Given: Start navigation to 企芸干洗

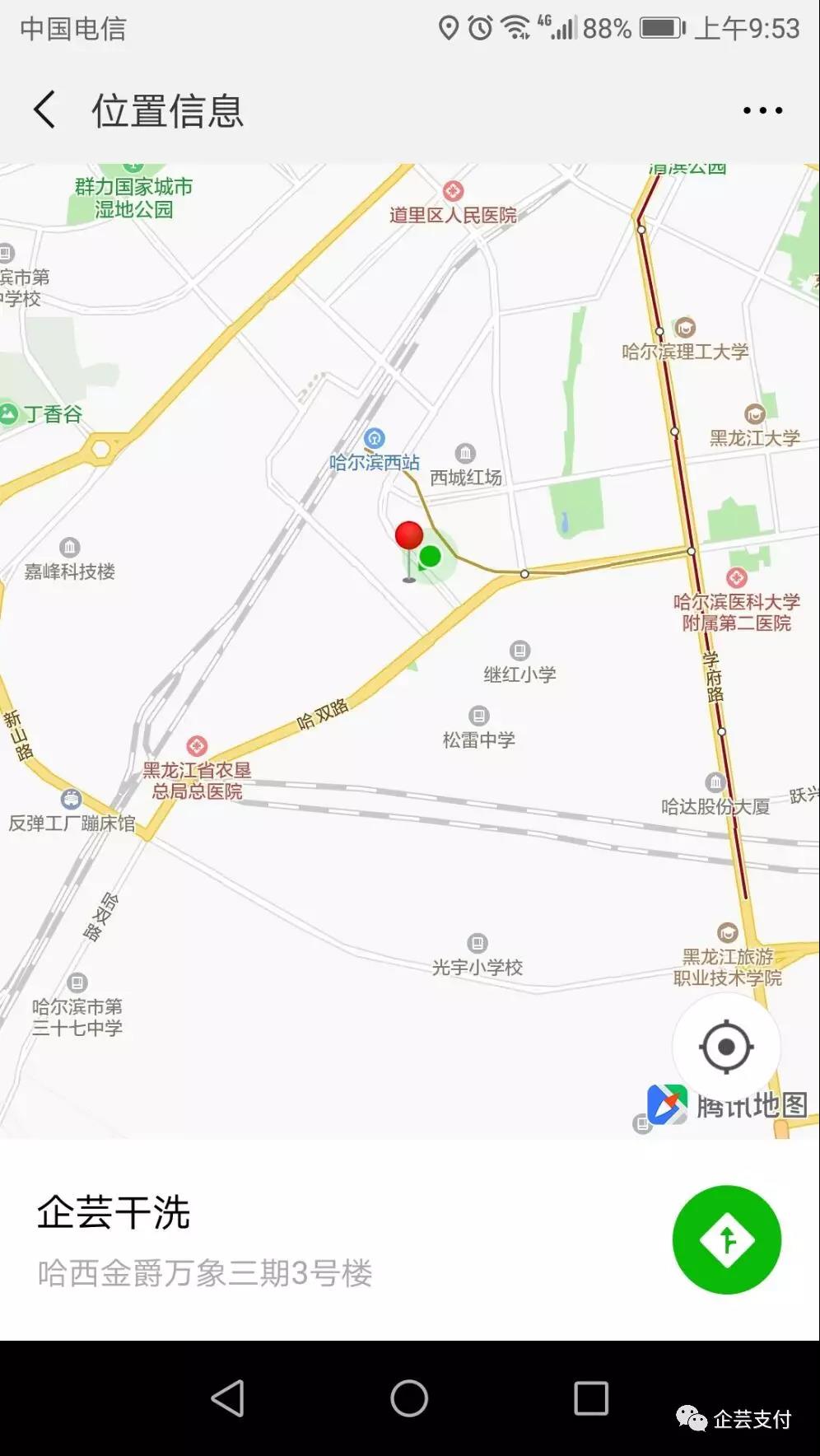Looking at the screenshot, I should click(x=726, y=1239).
